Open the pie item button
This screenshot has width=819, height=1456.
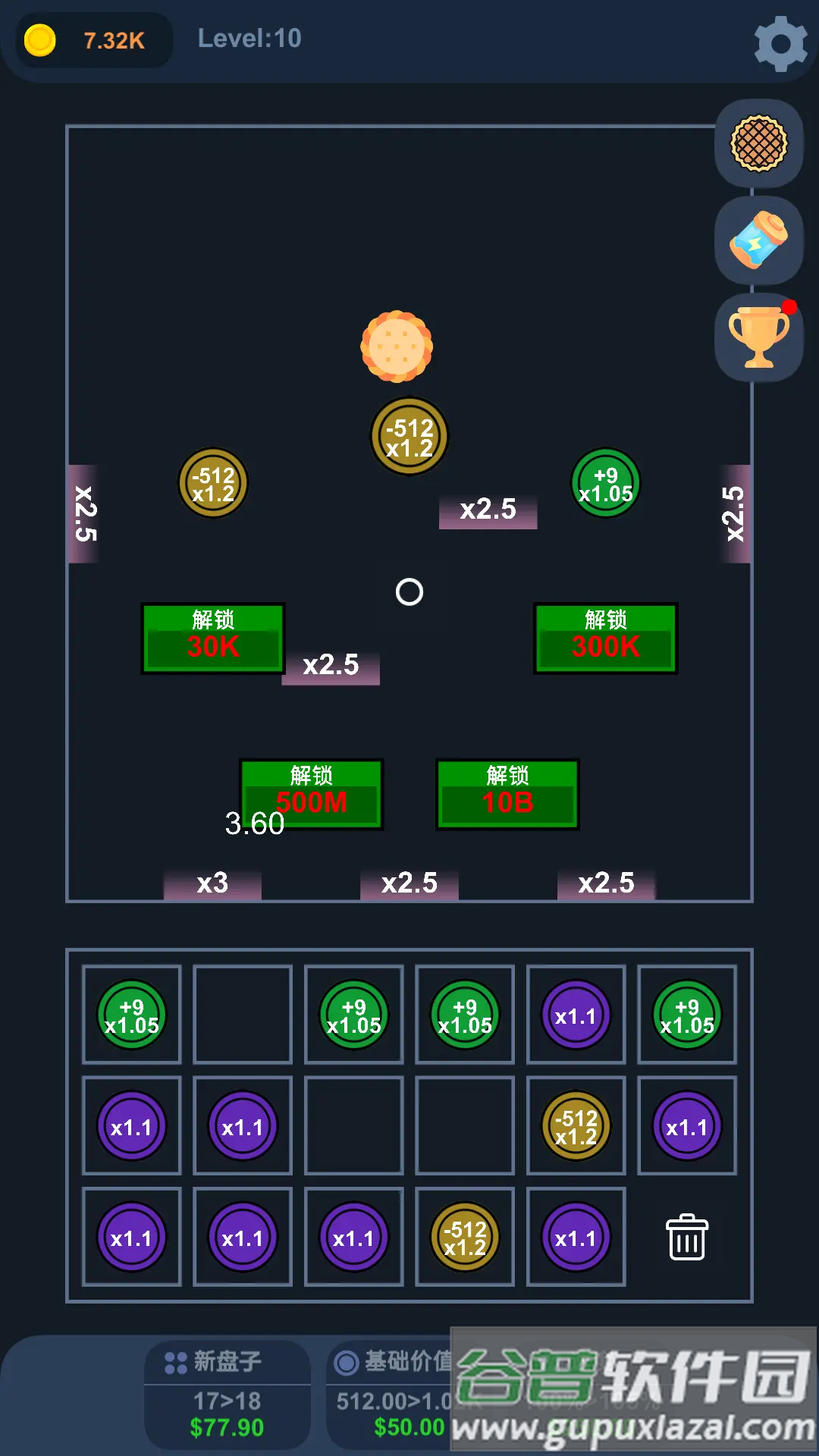[x=758, y=143]
